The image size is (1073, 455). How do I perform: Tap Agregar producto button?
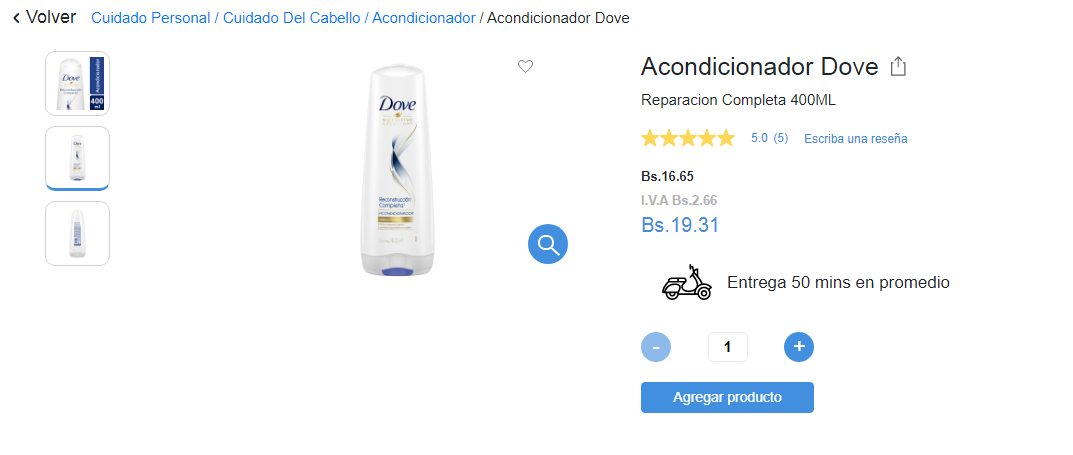(727, 397)
